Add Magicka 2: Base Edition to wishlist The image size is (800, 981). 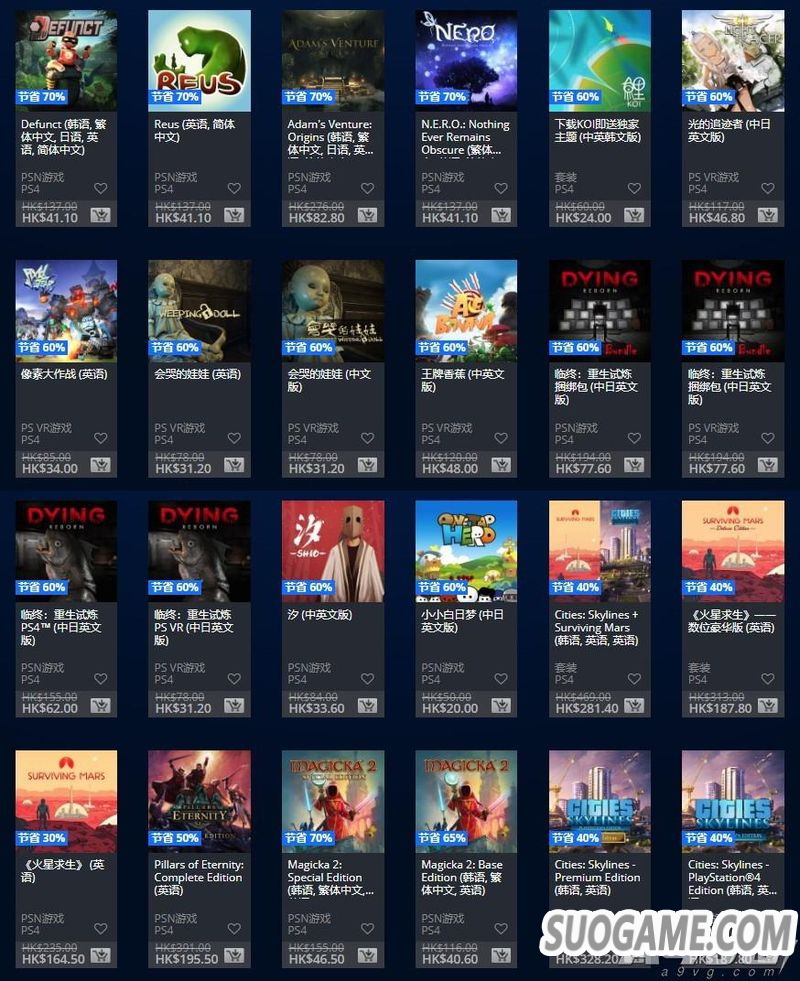[501, 929]
